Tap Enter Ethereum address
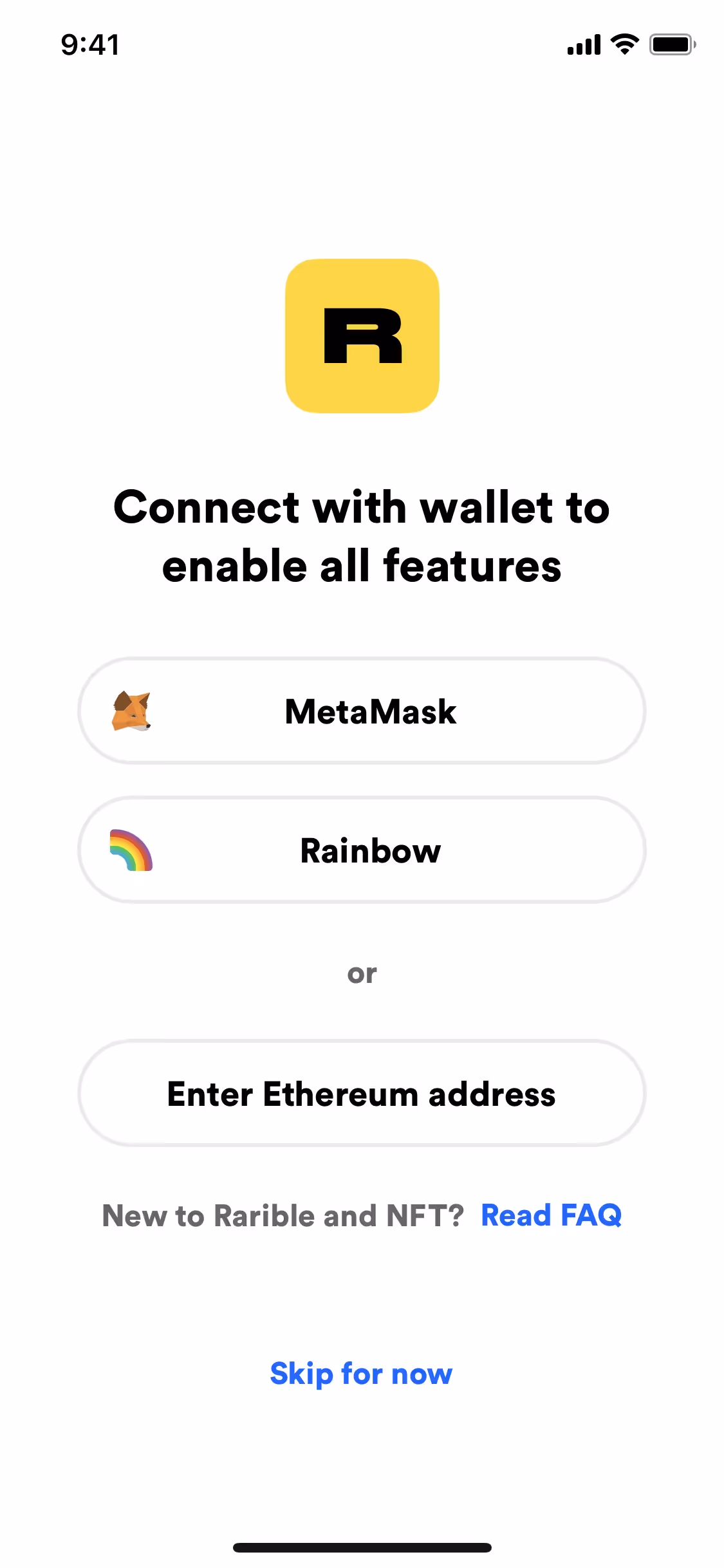Screen dimensions: 724x1568 point(362,1093)
